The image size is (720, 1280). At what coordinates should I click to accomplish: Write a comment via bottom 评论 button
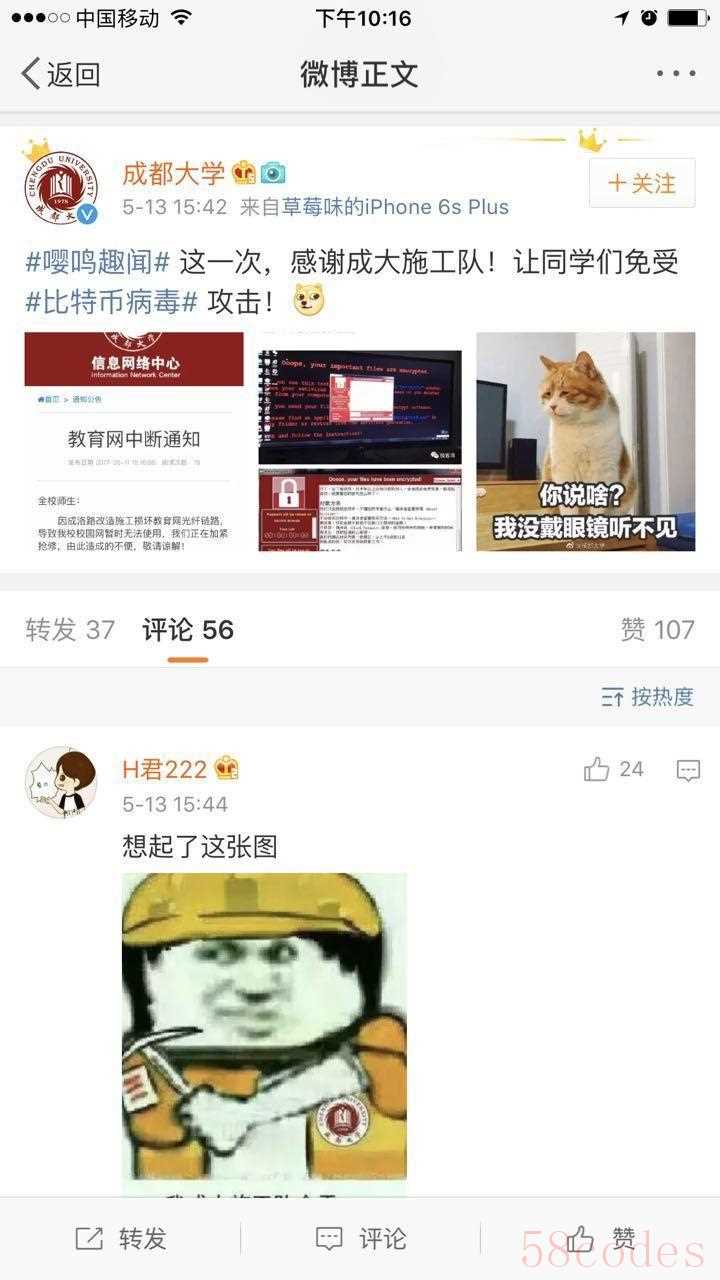(360, 1239)
